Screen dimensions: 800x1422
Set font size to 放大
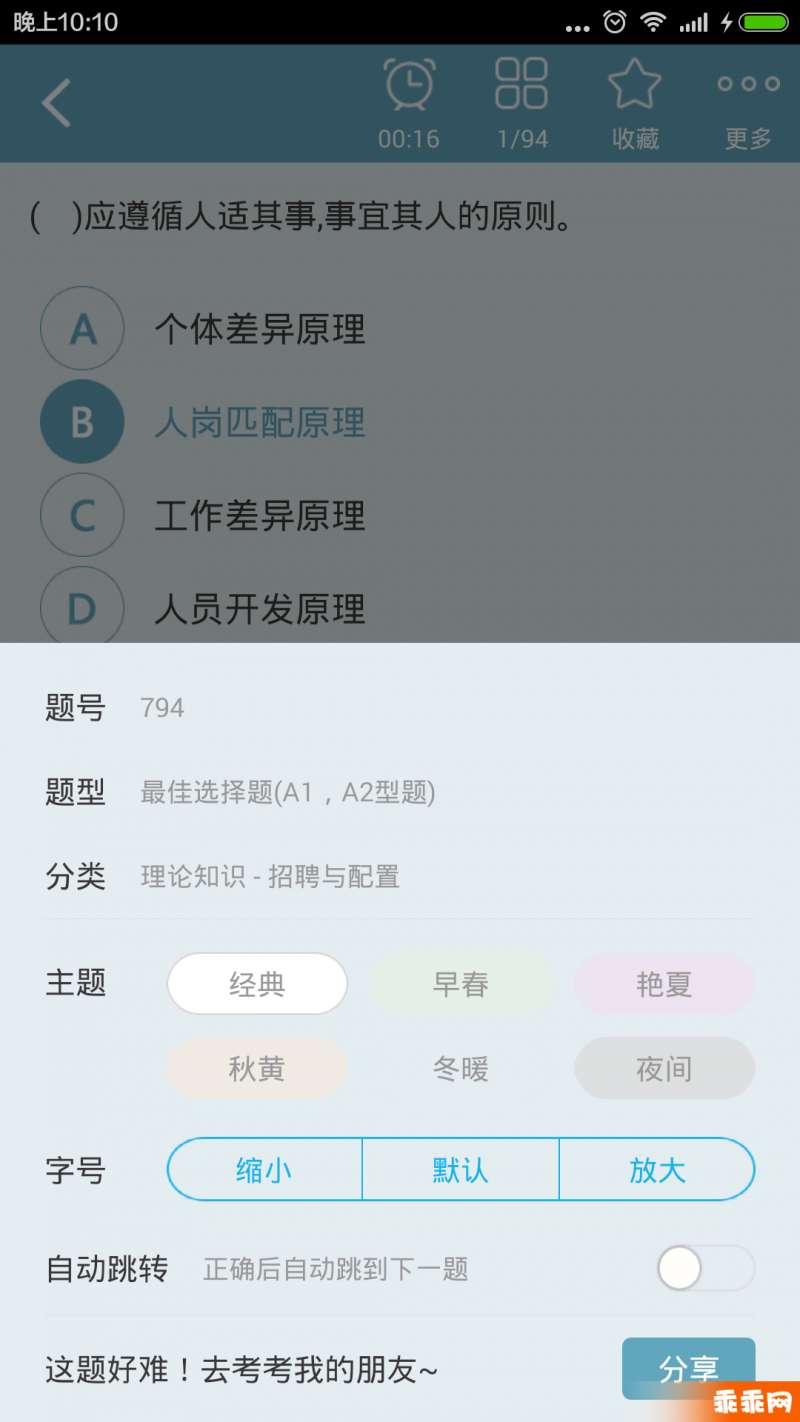pos(657,1169)
